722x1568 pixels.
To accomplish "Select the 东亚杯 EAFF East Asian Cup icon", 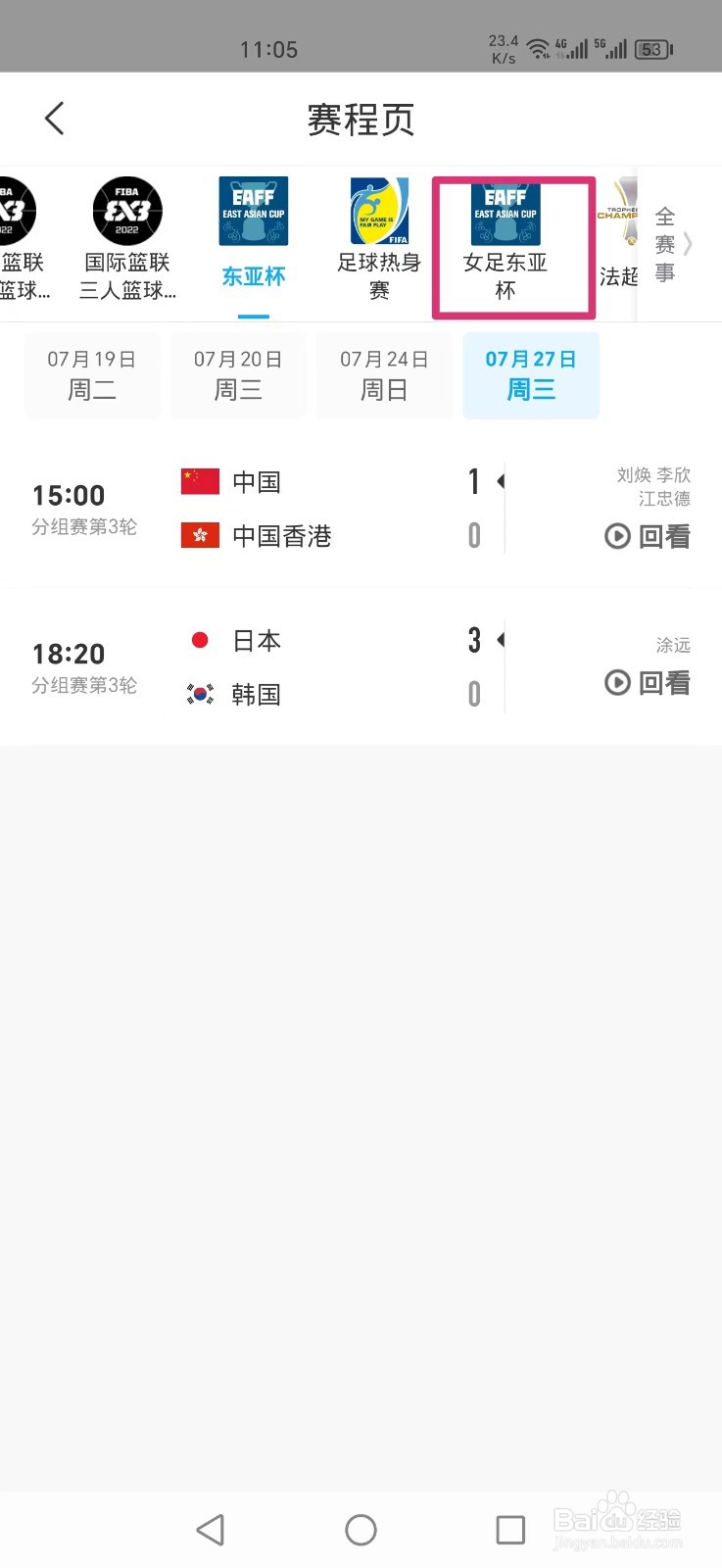I will pos(253,211).
